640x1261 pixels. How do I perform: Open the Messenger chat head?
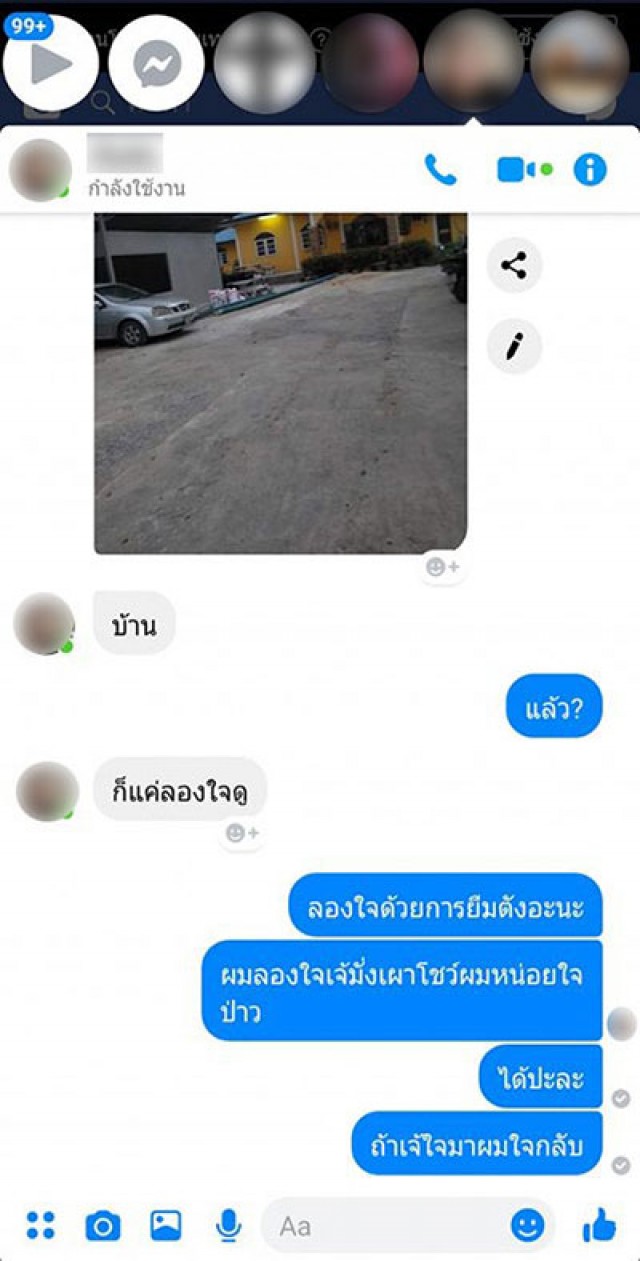tap(156, 63)
